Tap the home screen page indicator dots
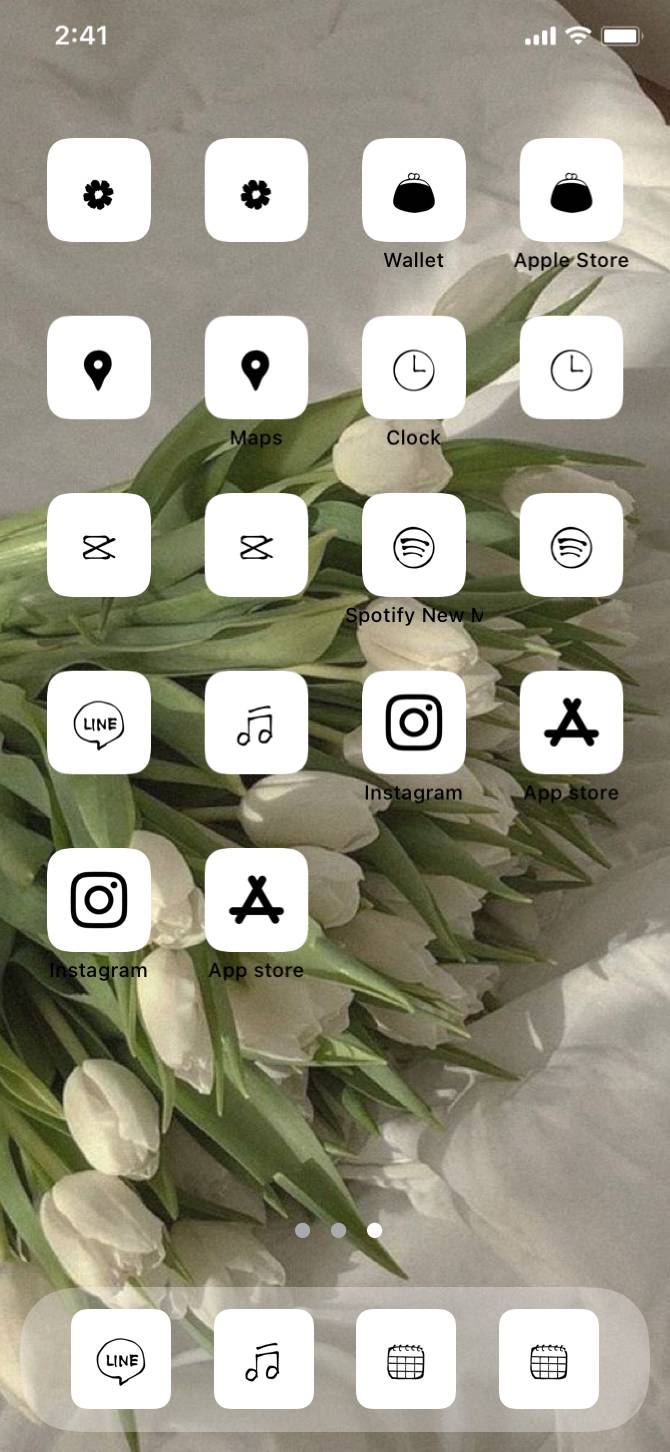Viewport: 670px width, 1452px height. pos(338,1230)
